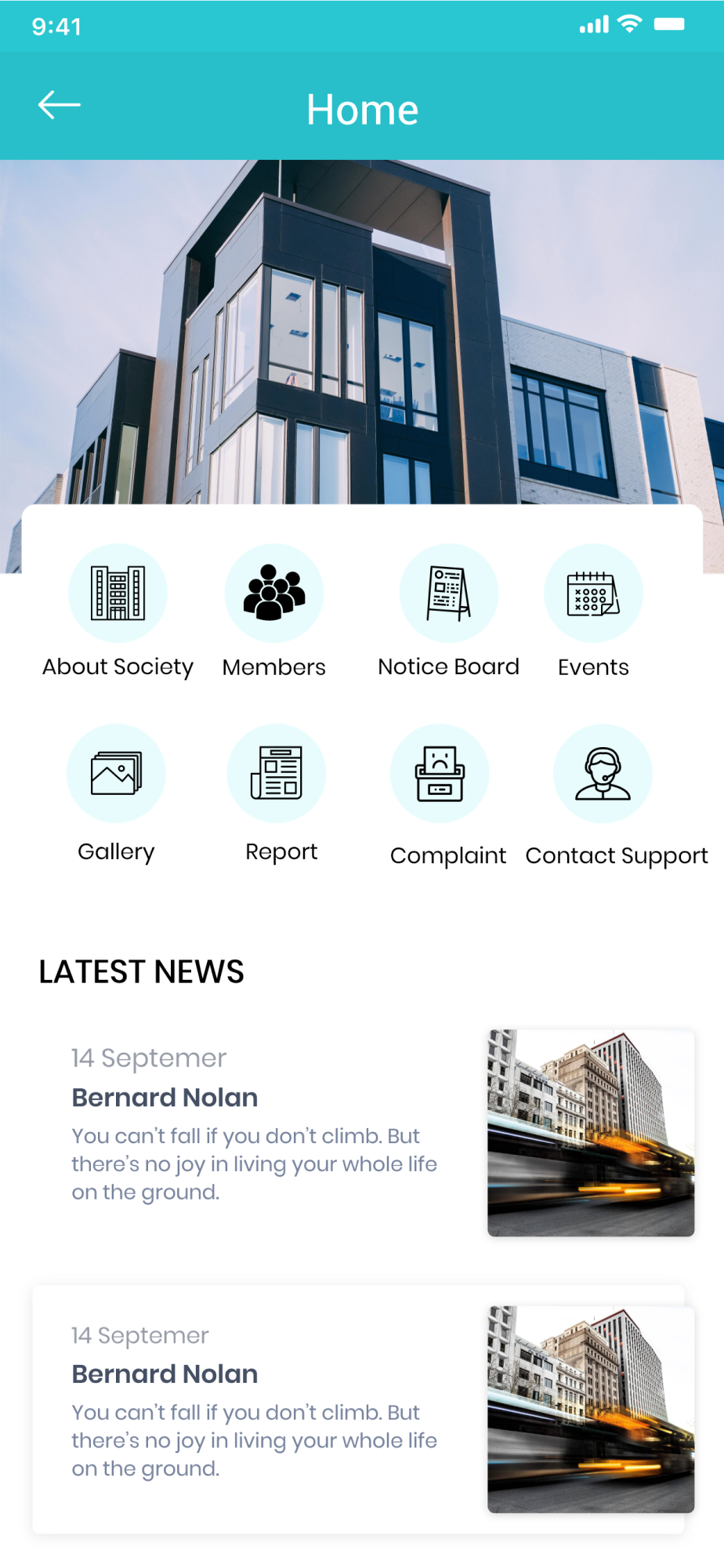The width and height of the screenshot is (724, 1568).
Task: Tap Contact Support
Action: point(603,774)
